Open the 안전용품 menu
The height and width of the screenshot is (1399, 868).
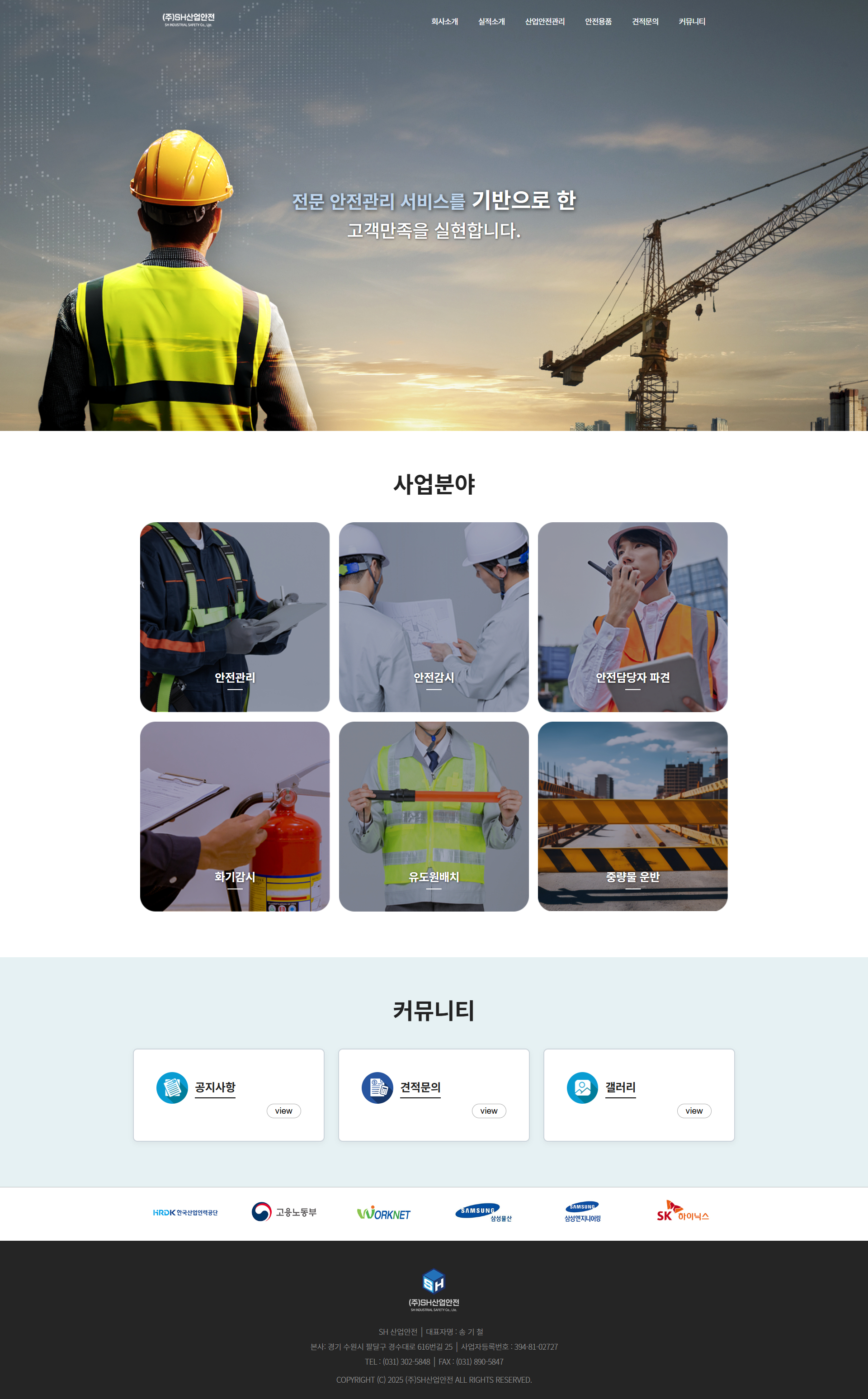598,22
